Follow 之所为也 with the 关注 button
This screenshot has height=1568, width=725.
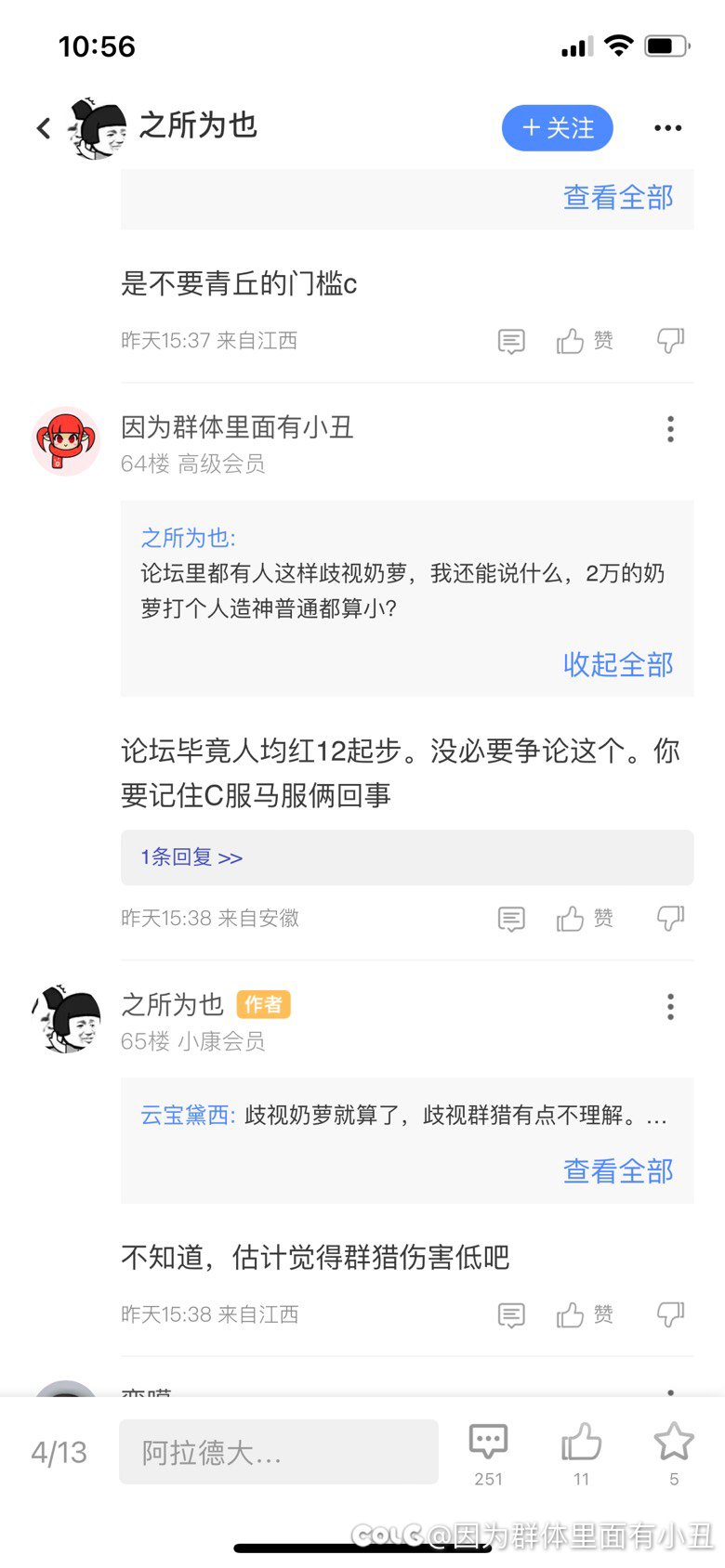coord(558,128)
